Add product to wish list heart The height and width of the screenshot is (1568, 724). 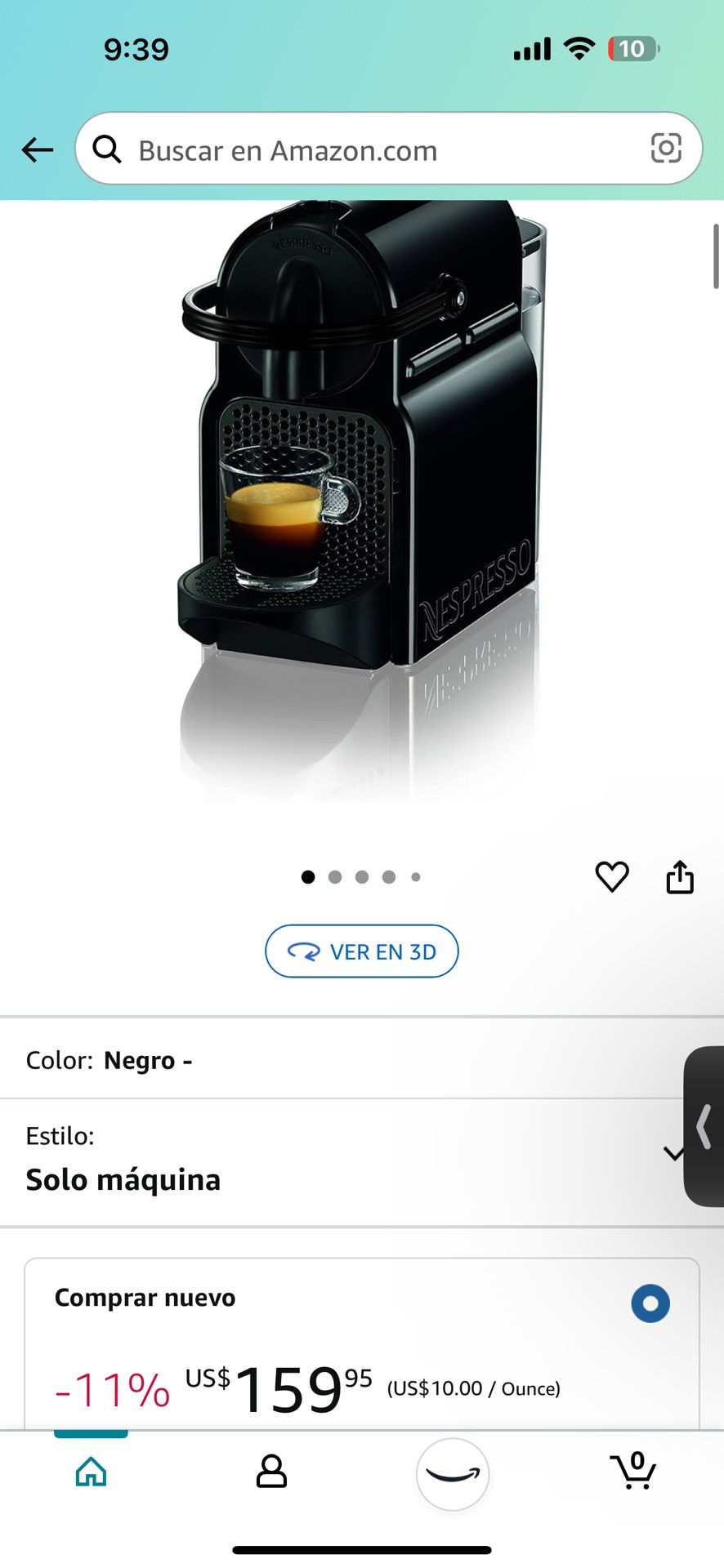[x=611, y=877]
